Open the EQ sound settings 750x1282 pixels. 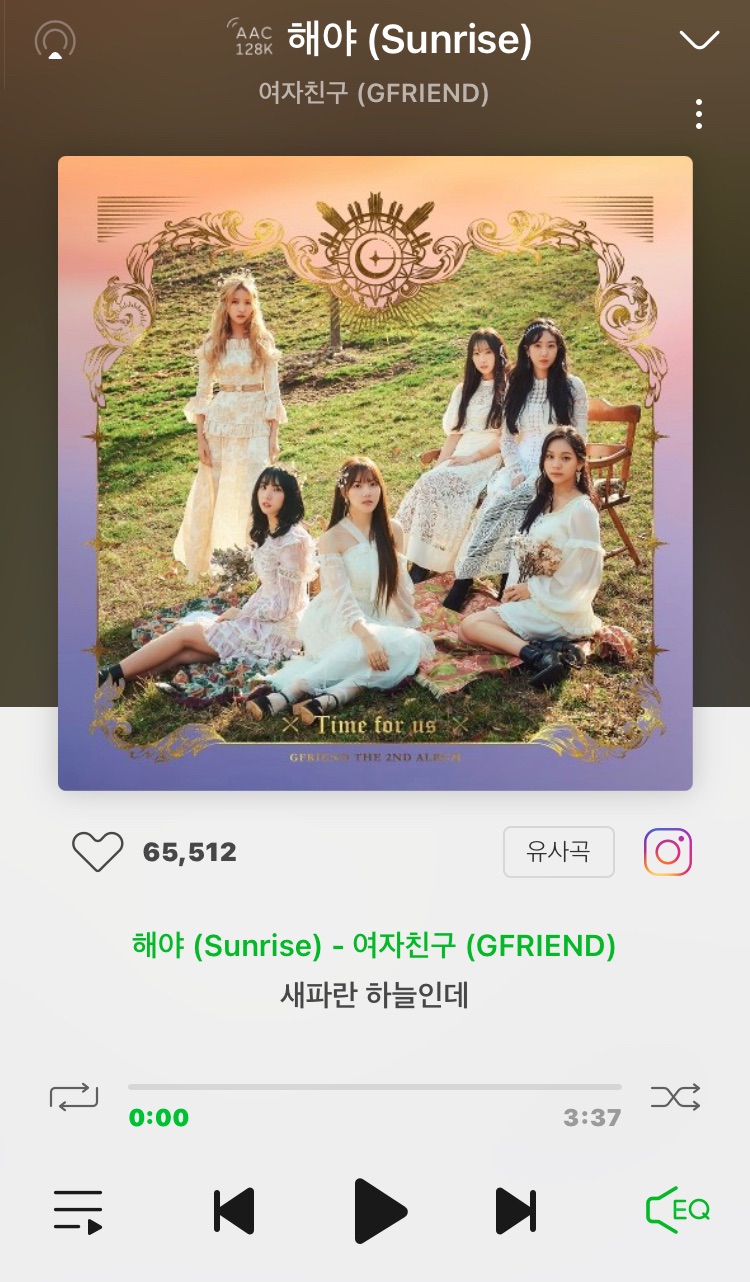[678, 1210]
